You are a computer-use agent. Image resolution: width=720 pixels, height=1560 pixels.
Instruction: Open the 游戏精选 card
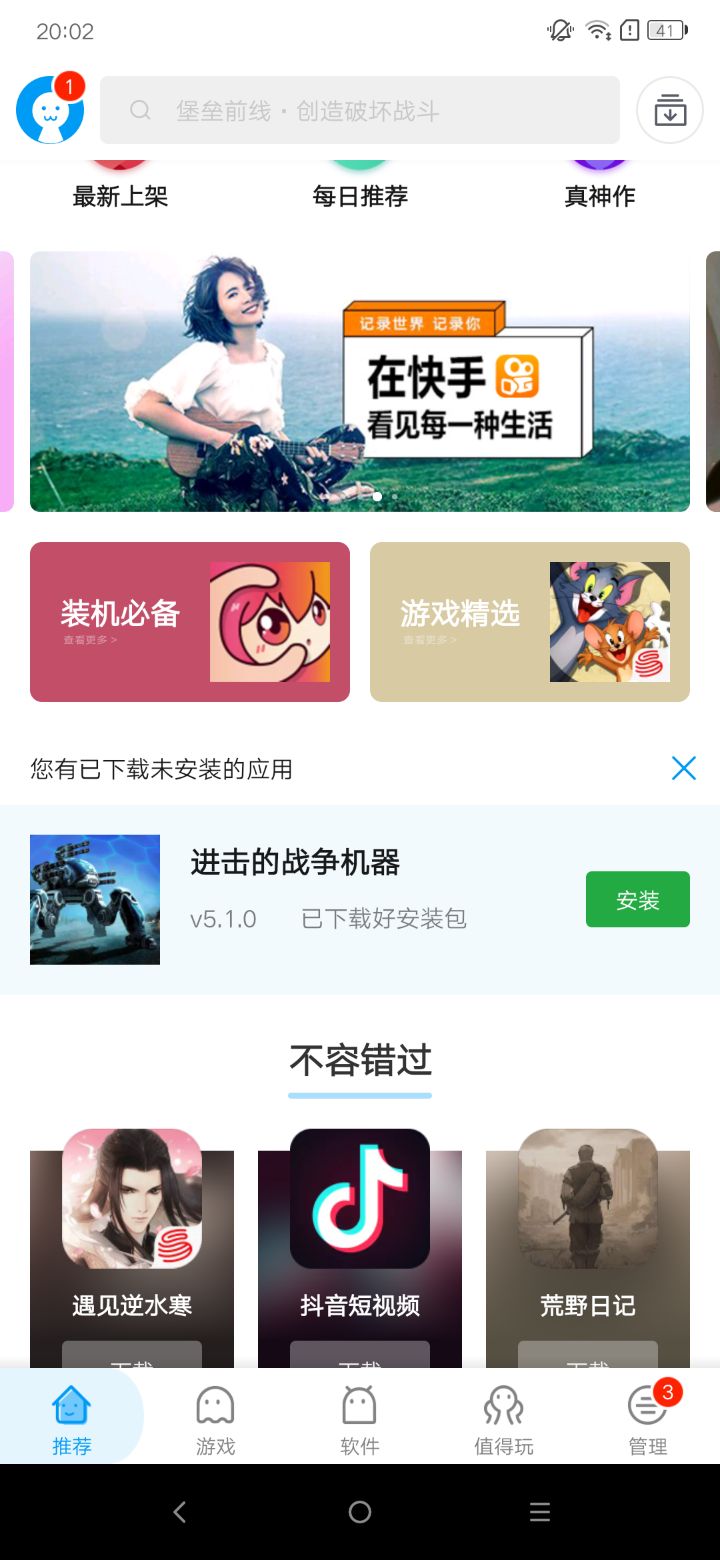(530, 622)
